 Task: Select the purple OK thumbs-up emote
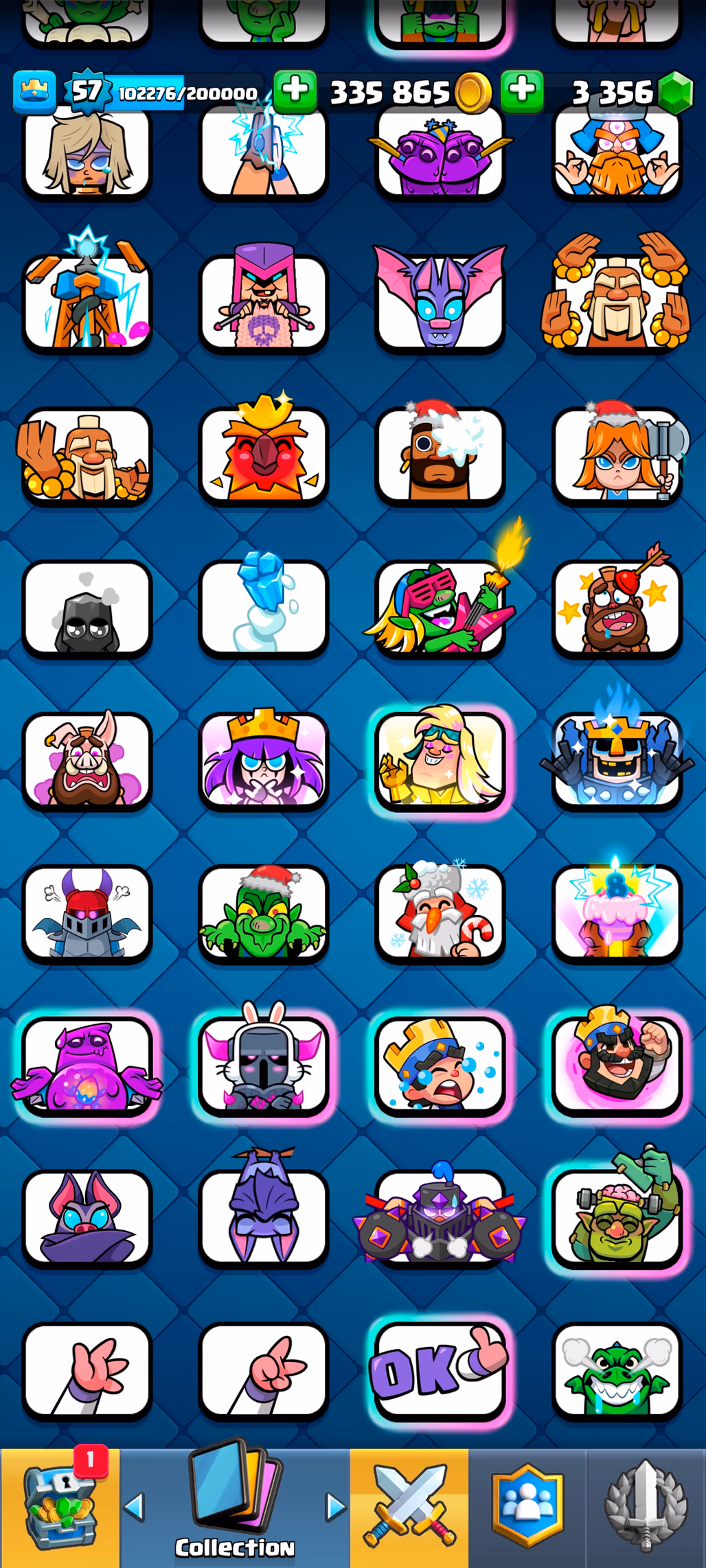[440, 1371]
